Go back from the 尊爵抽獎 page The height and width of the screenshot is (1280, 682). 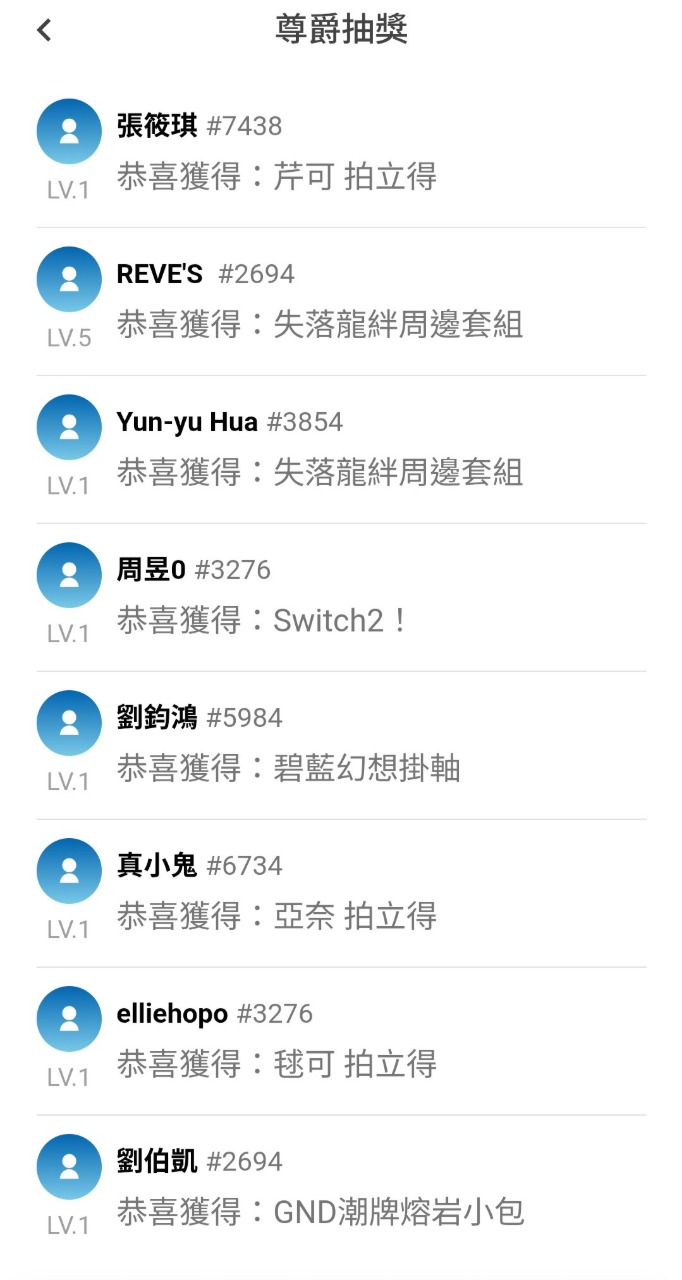(x=44, y=30)
